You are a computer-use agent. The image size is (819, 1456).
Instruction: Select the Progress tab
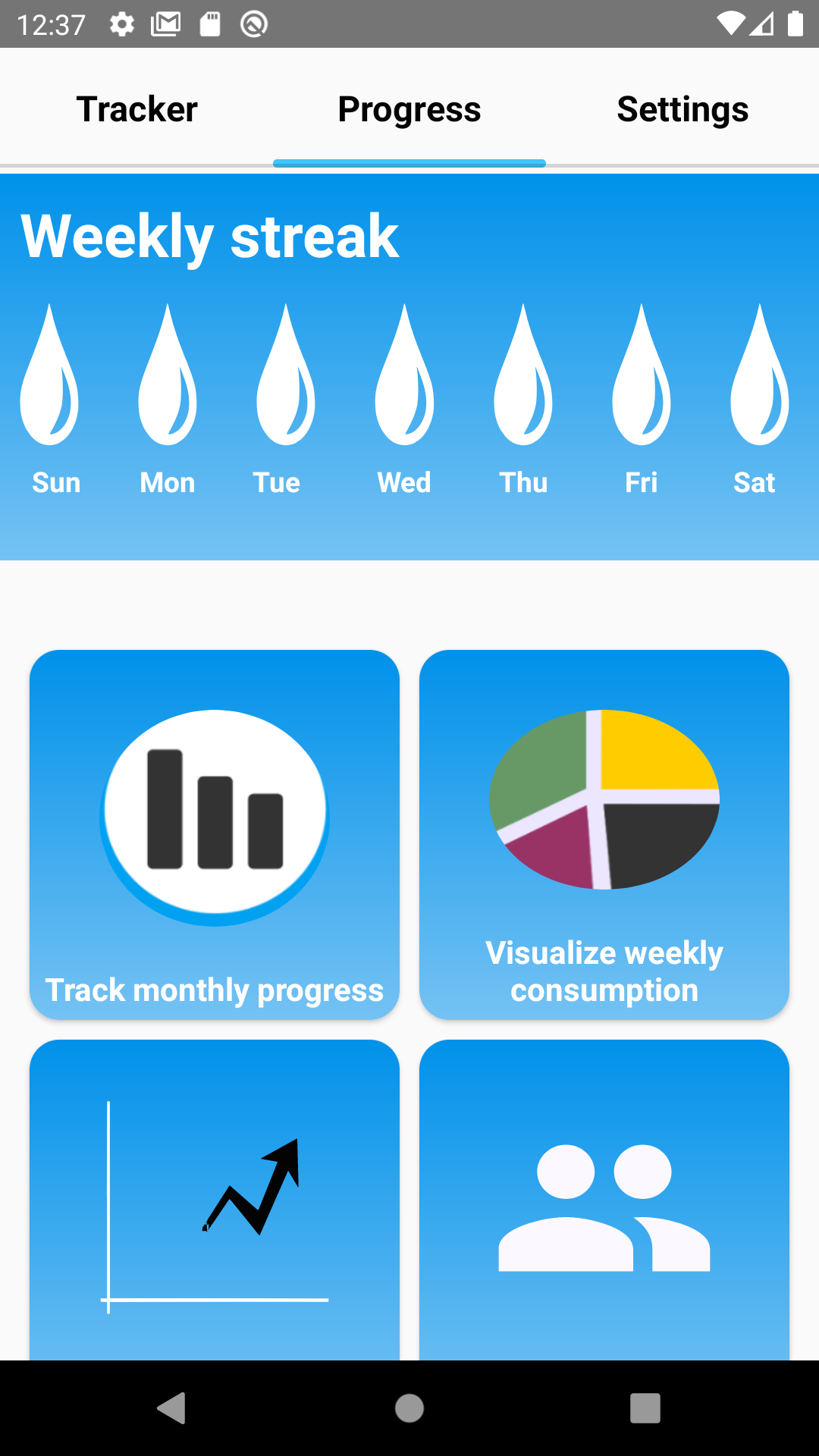pyautogui.click(x=409, y=109)
